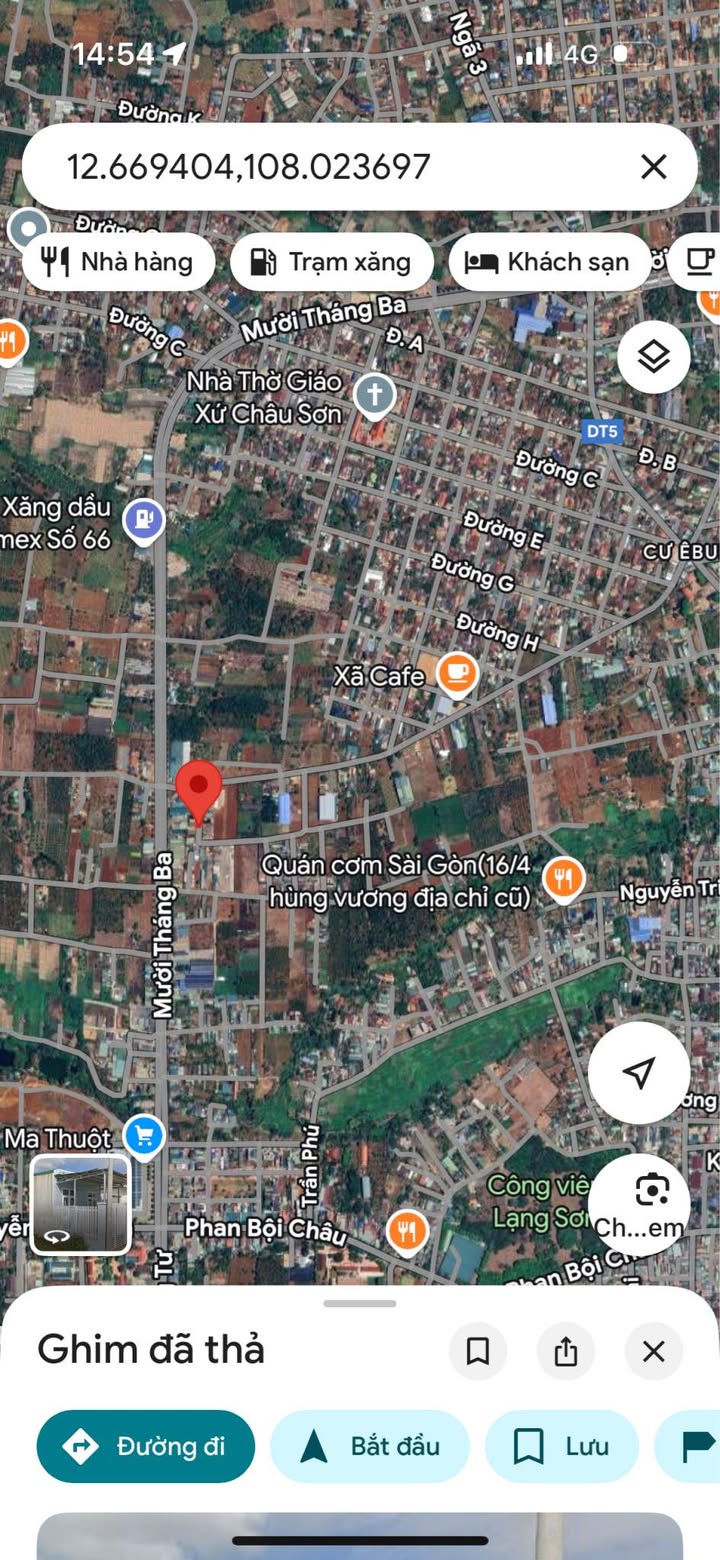Start navigation with Bắt đầu
This screenshot has height=1560, width=720.
click(369, 1446)
